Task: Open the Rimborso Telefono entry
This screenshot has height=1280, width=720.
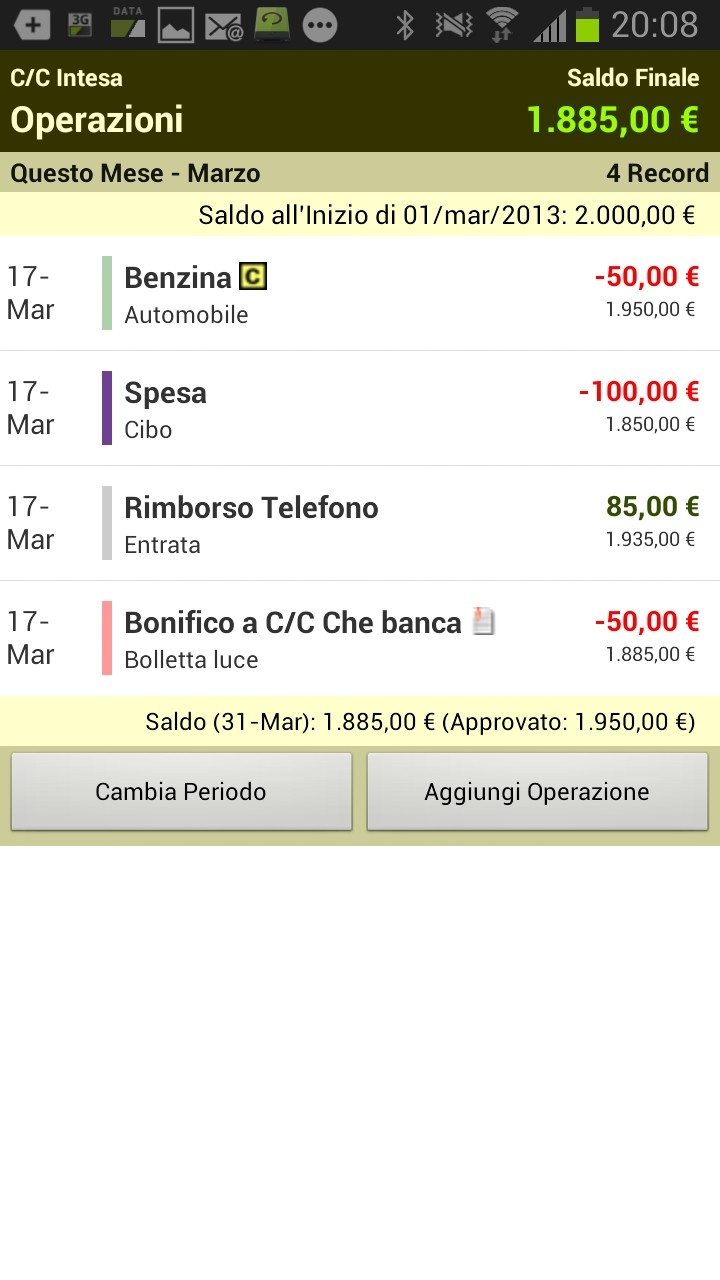Action: [360, 523]
